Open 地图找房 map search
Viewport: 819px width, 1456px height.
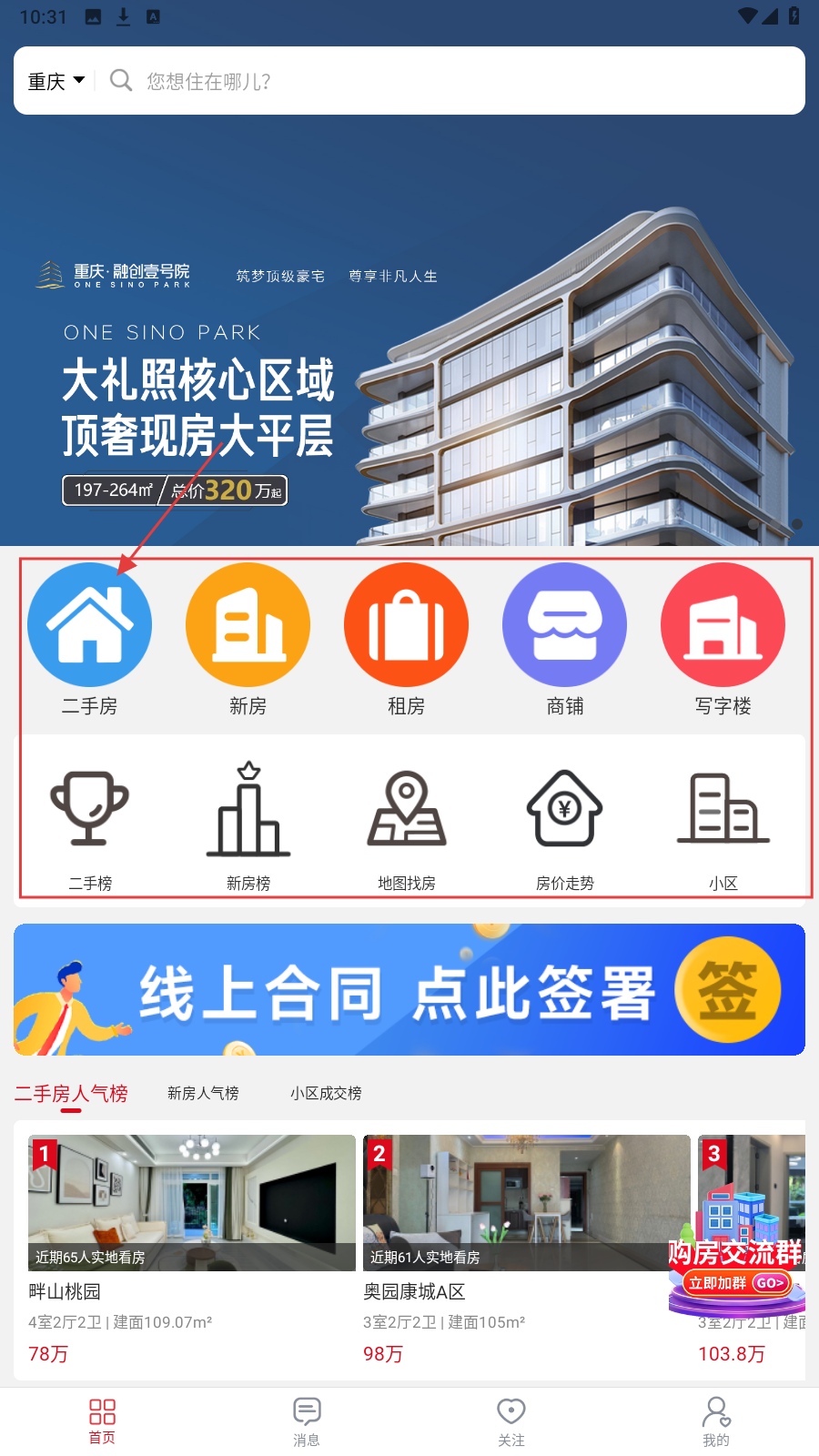pos(407,824)
